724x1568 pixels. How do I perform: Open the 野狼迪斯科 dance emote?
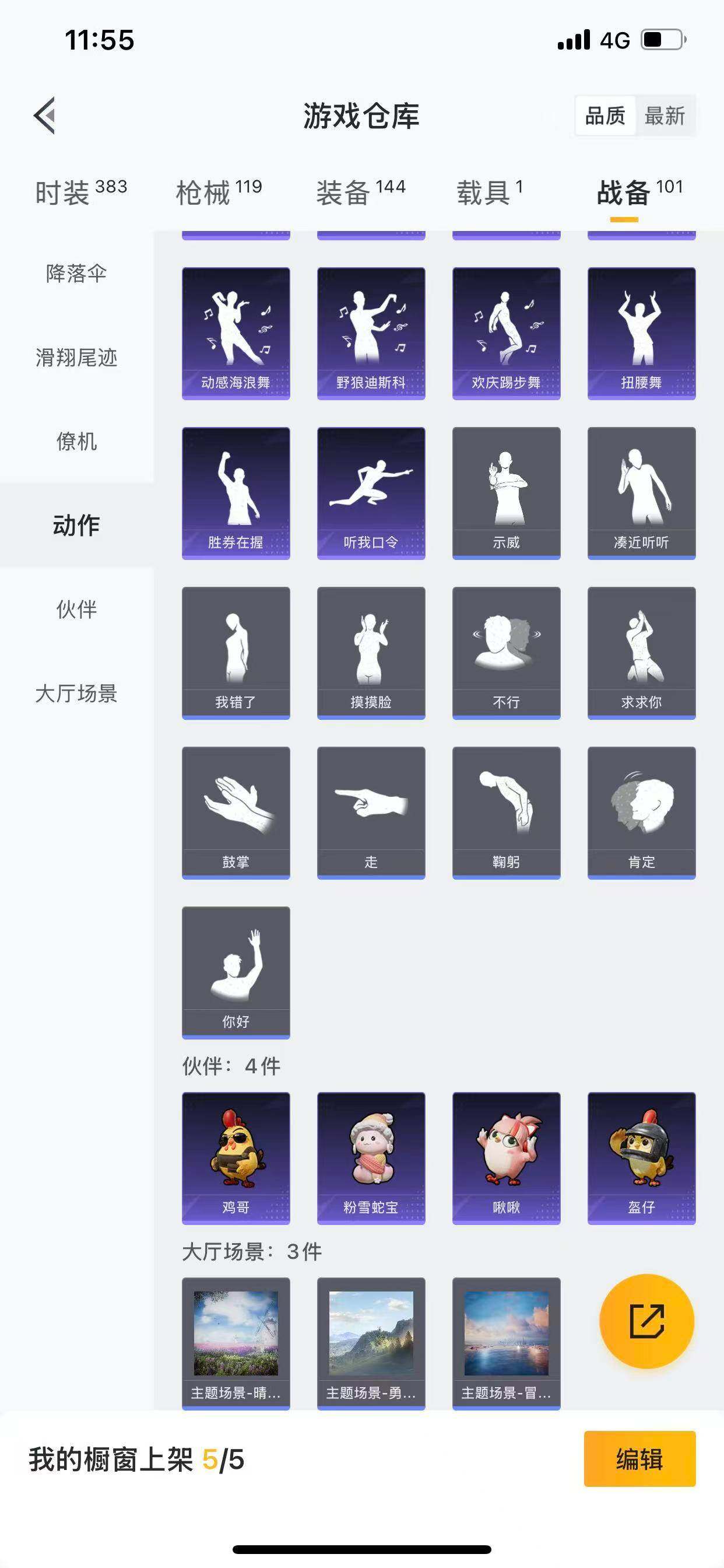pyautogui.click(x=371, y=332)
